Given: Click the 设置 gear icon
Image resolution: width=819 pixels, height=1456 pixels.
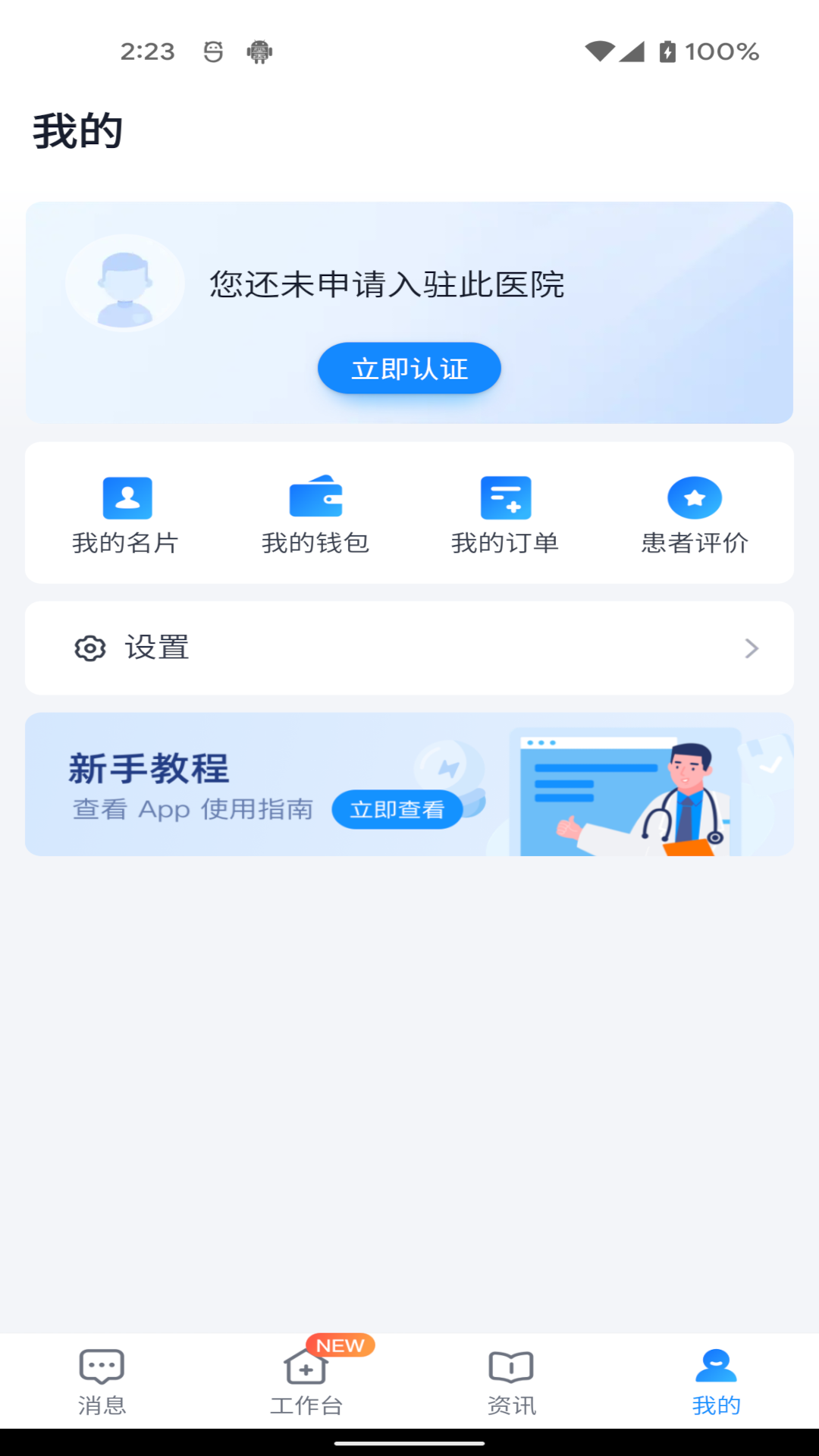Looking at the screenshot, I should click(x=89, y=648).
